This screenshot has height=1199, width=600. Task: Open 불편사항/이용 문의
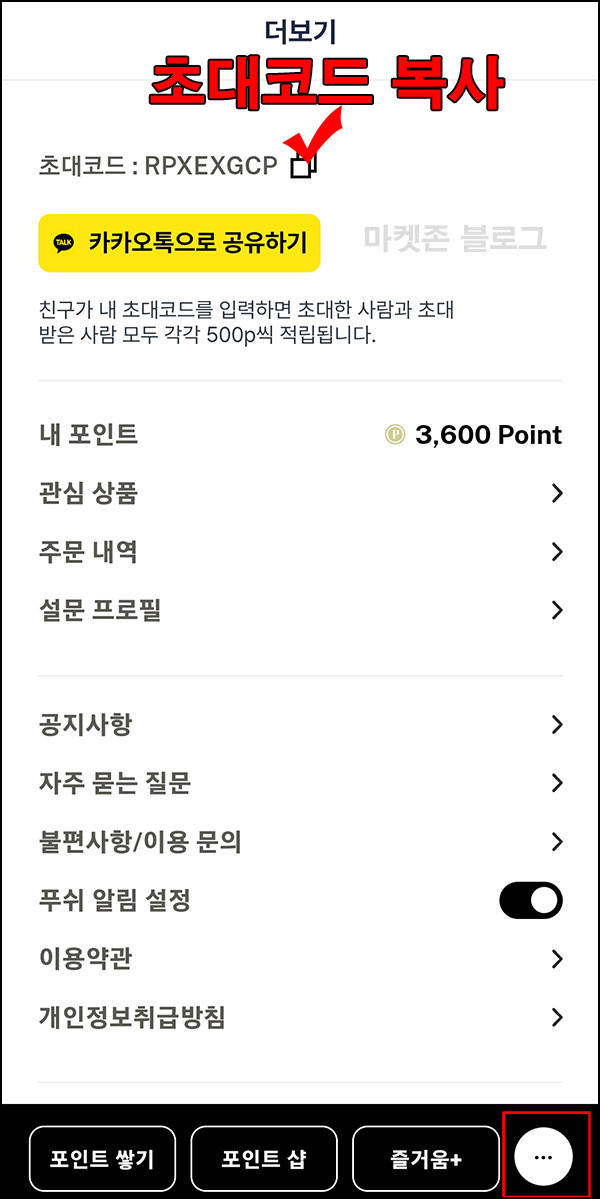point(300,842)
